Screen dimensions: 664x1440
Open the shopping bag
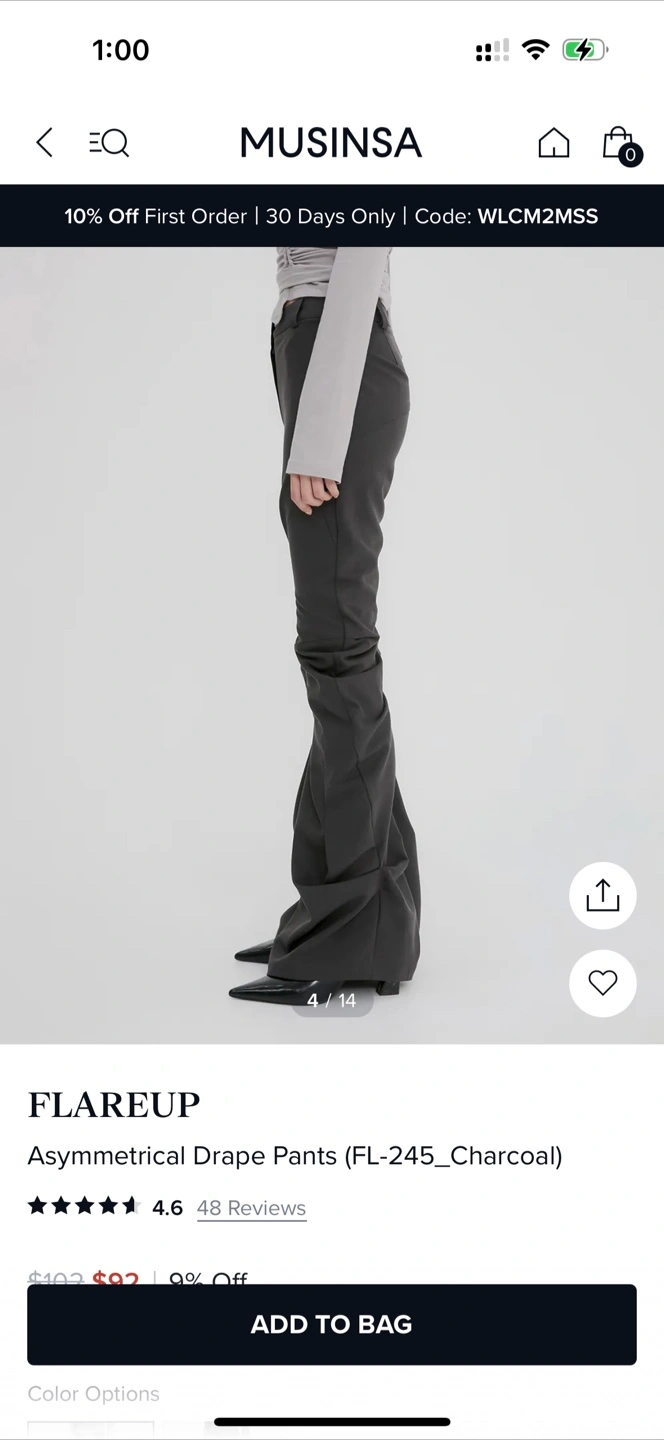(621, 145)
